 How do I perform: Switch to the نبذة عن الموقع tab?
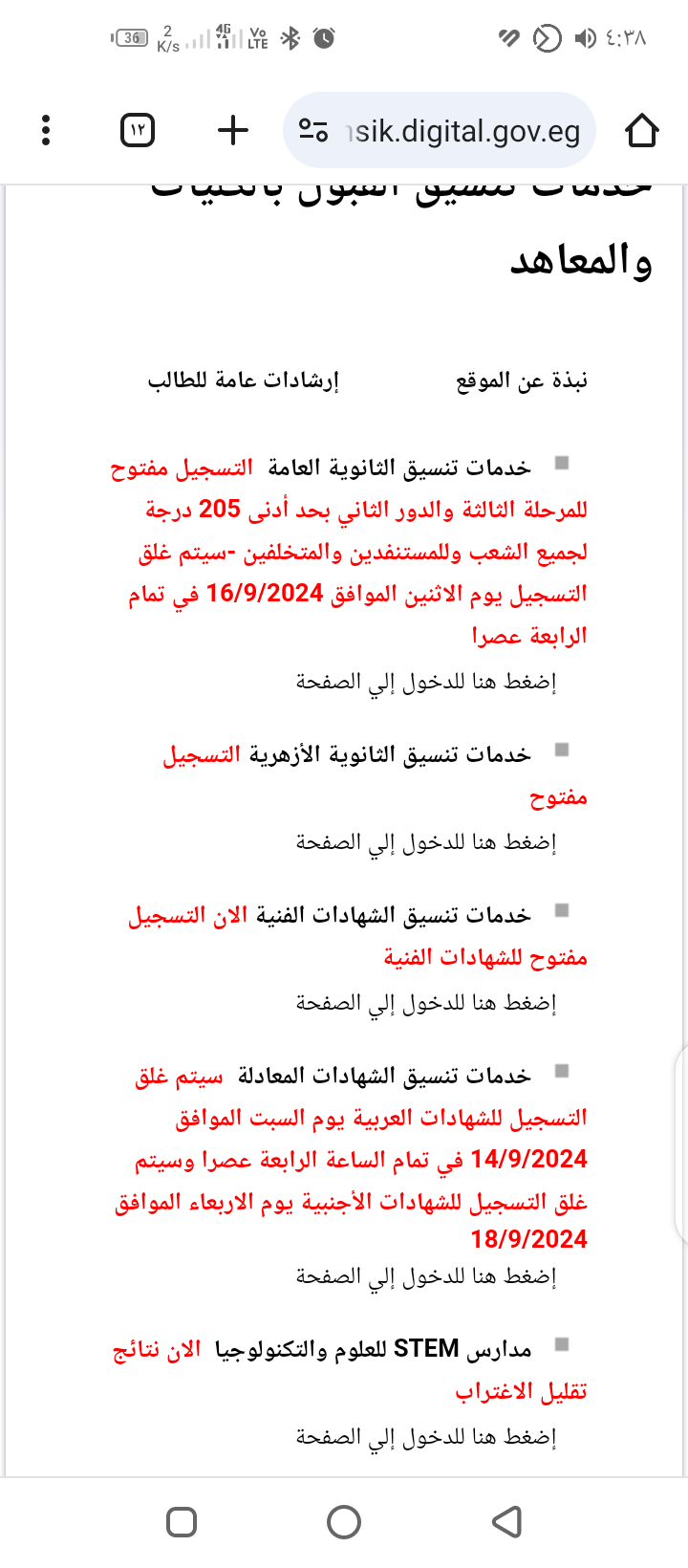click(x=522, y=381)
